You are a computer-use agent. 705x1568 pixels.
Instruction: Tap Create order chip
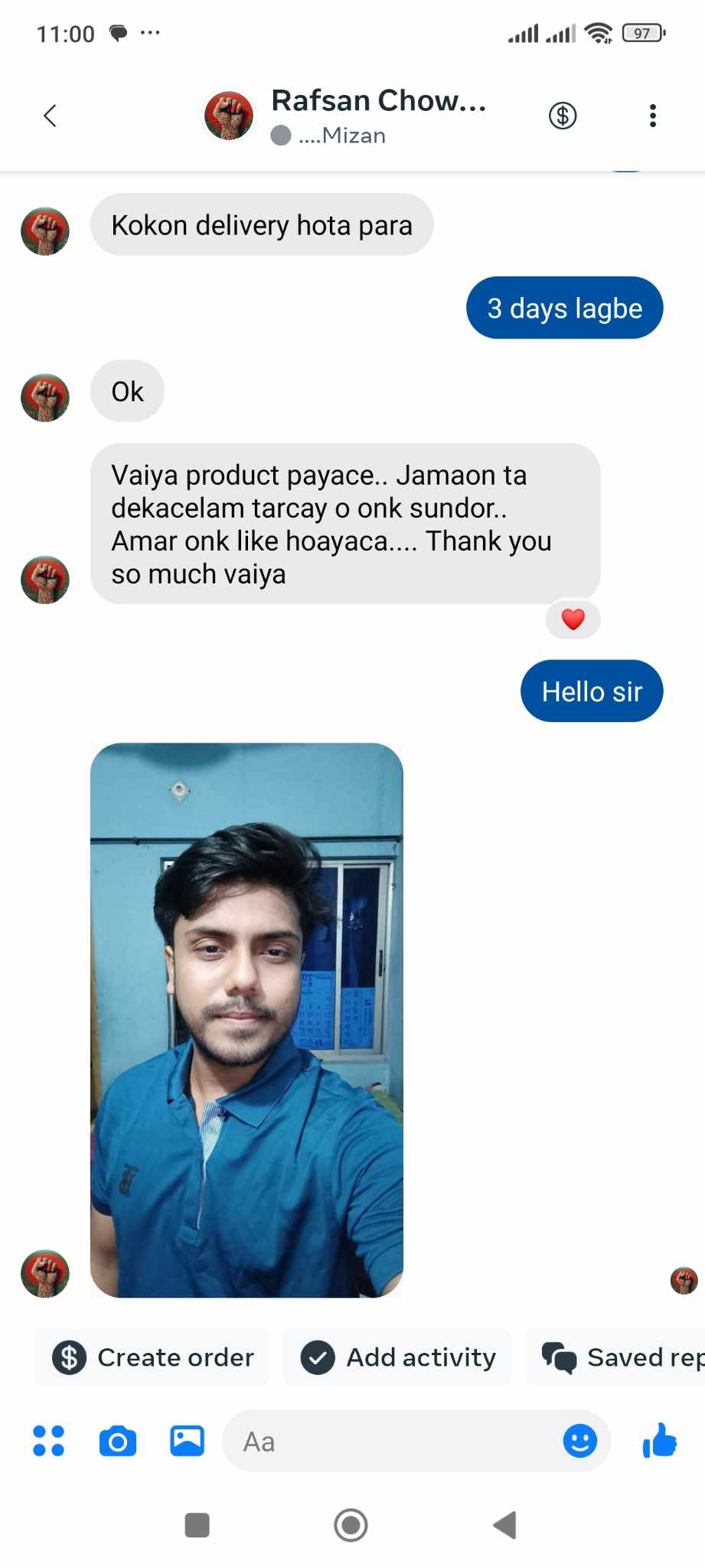tap(153, 1357)
